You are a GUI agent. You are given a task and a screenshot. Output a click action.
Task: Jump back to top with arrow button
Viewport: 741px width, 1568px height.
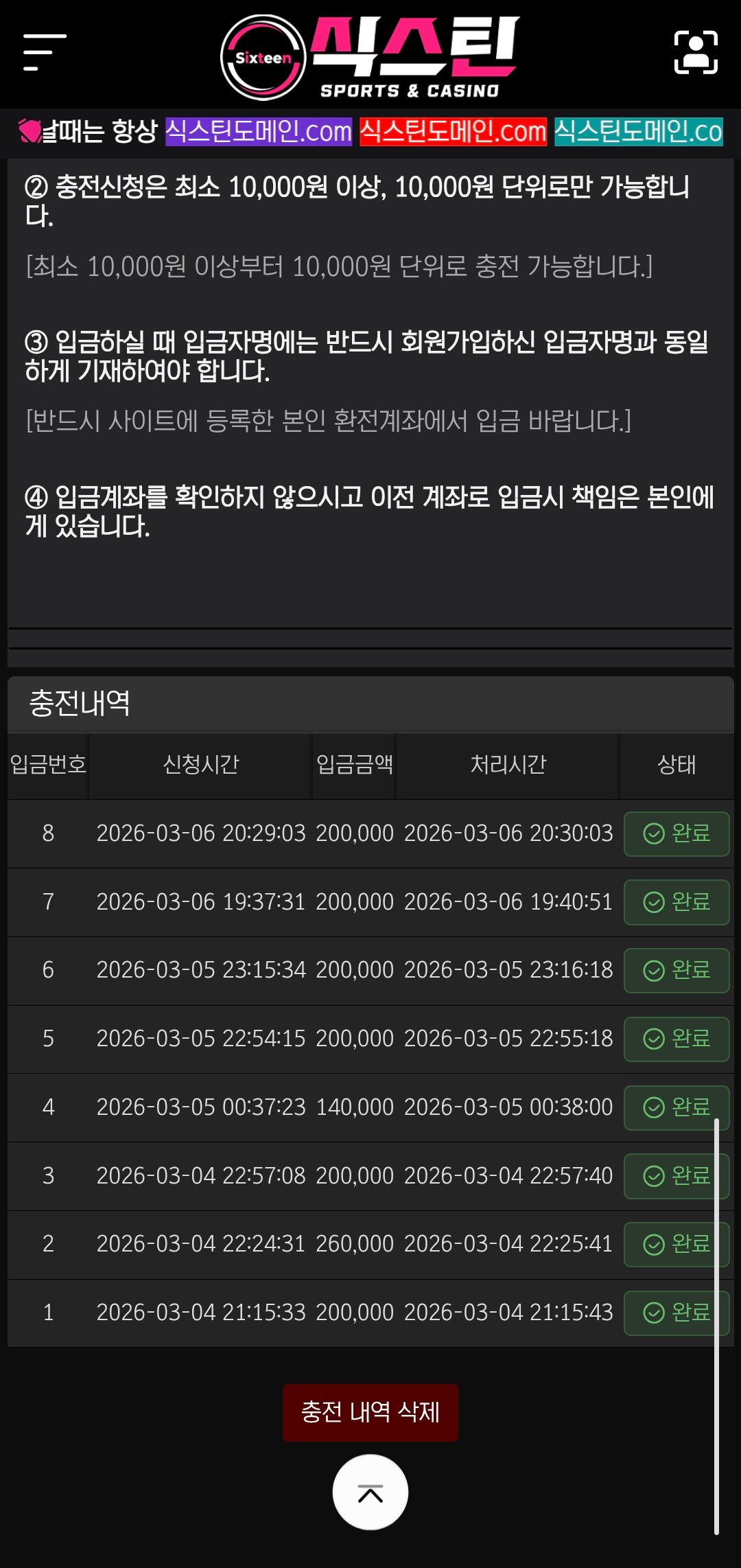click(370, 1492)
